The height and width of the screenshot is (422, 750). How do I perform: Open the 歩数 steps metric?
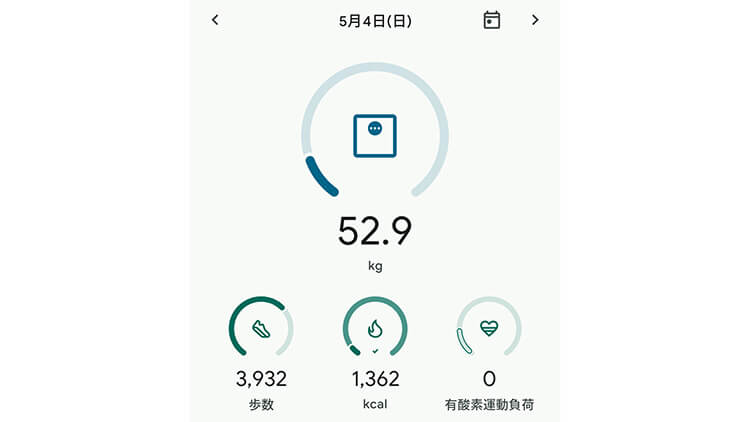[261, 328]
